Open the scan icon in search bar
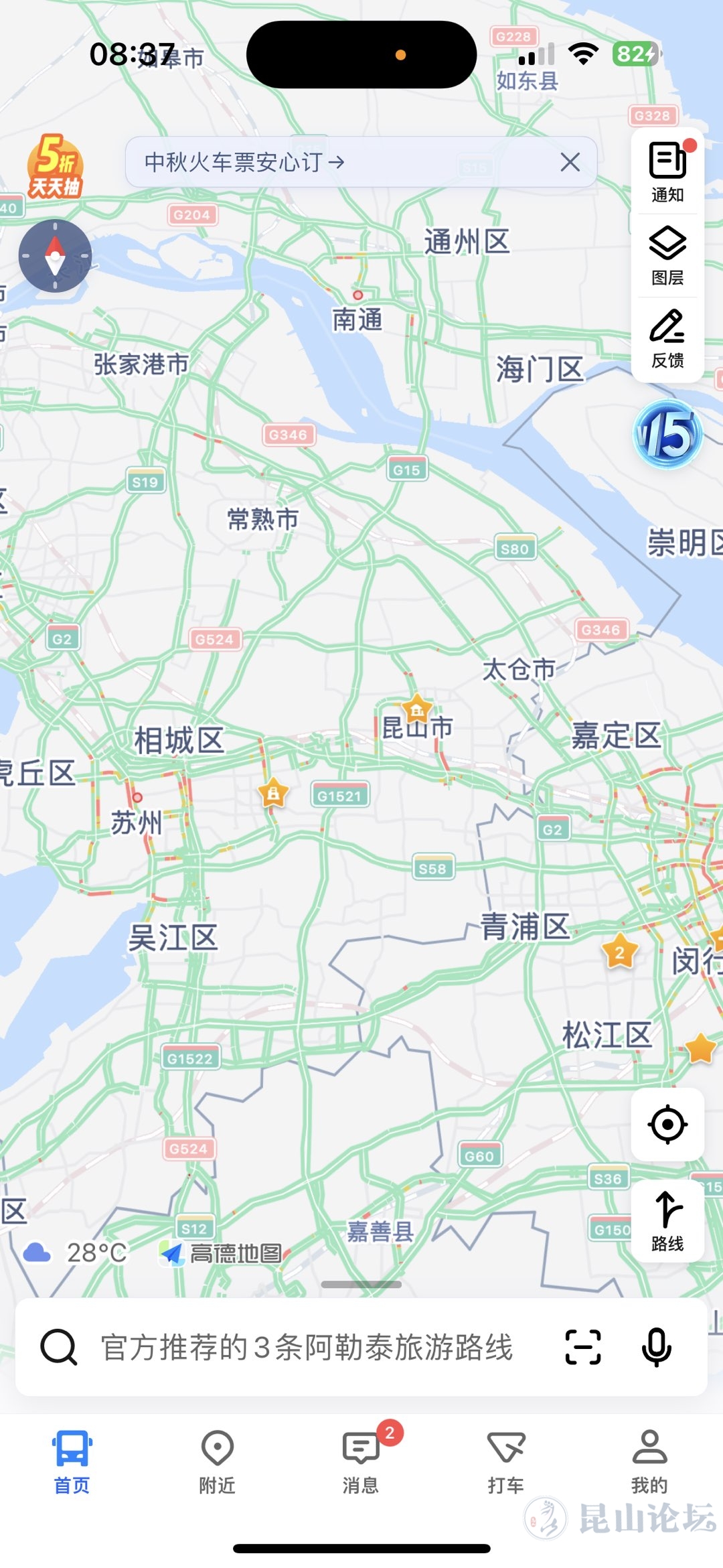Screen dimensions: 723x1568 click(x=583, y=1347)
